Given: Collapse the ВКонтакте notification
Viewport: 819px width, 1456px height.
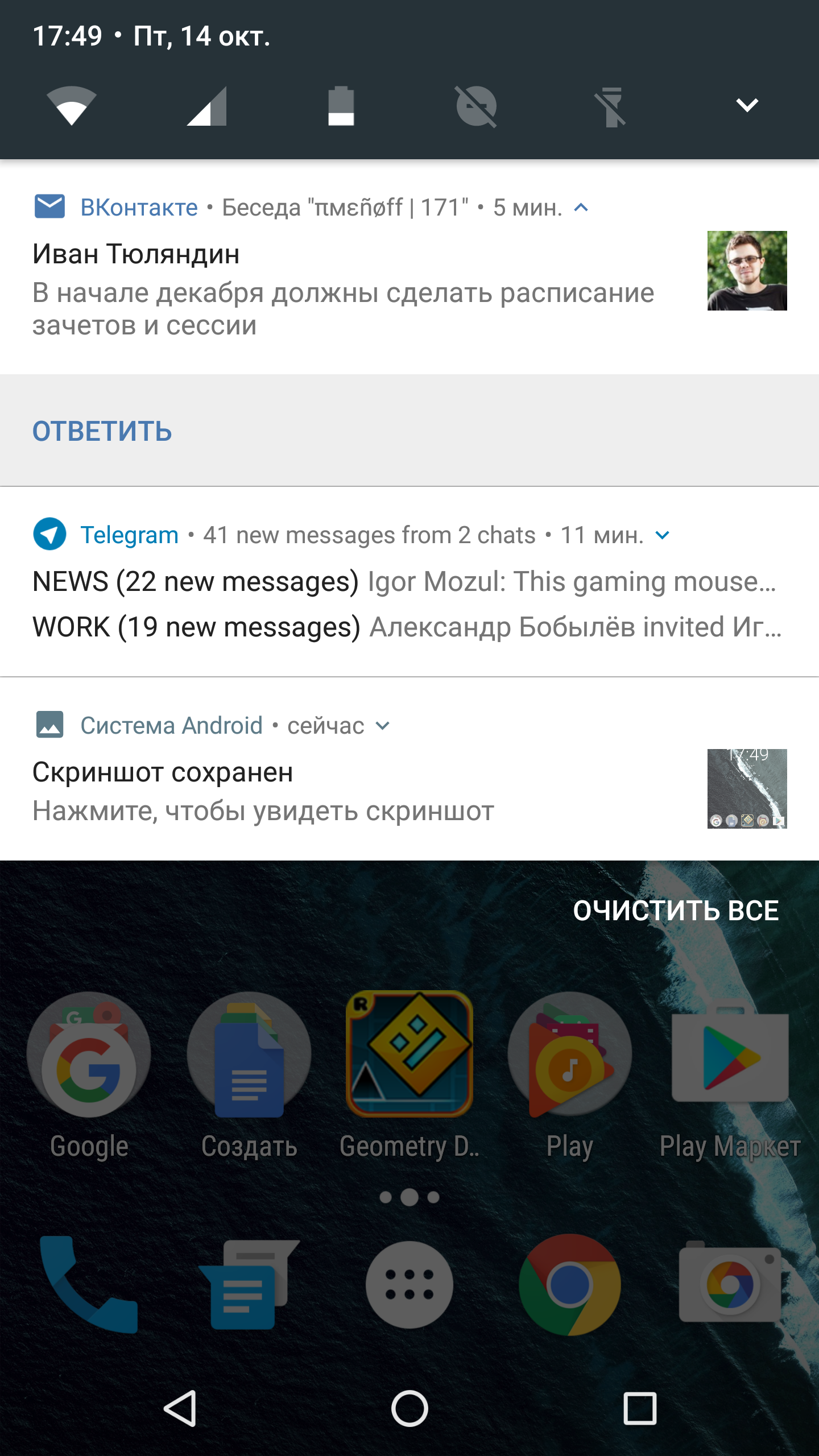Looking at the screenshot, I should [581, 208].
